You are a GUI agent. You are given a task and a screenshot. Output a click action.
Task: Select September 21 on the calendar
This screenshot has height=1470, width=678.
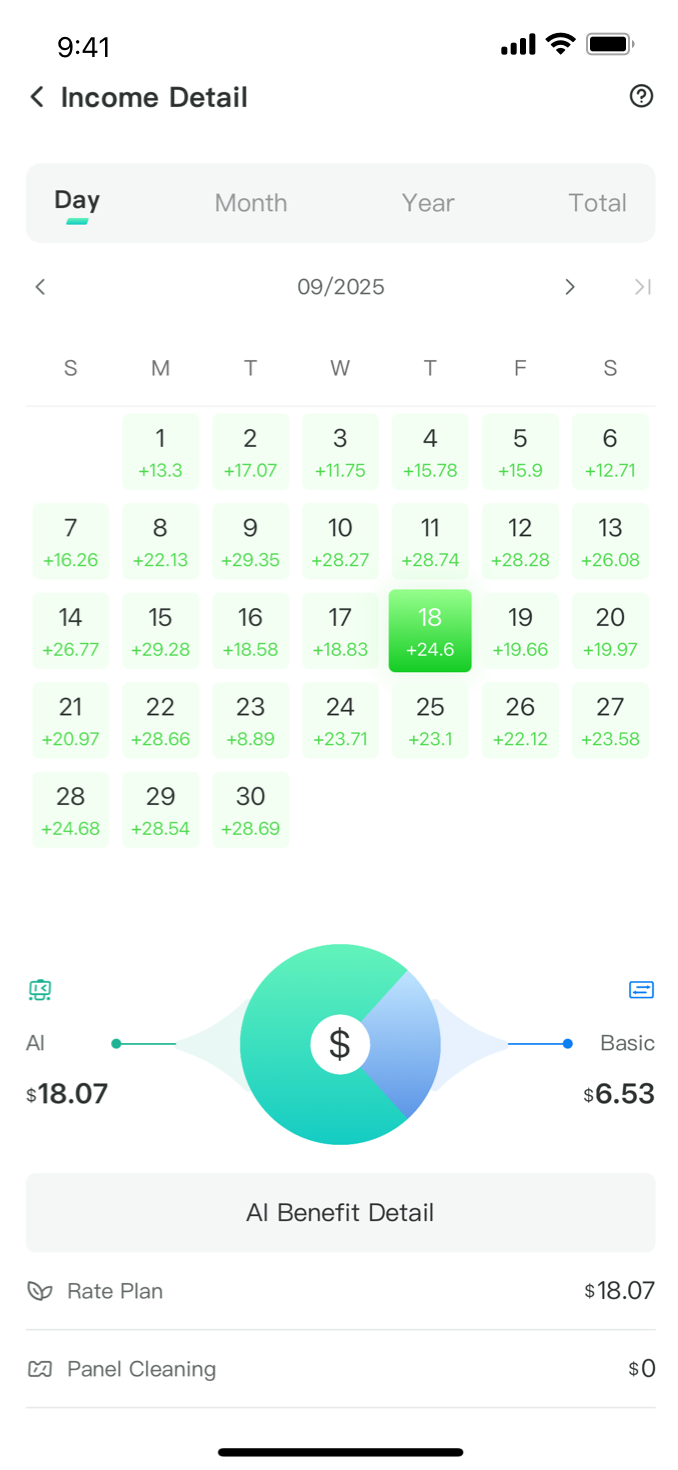click(70, 721)
